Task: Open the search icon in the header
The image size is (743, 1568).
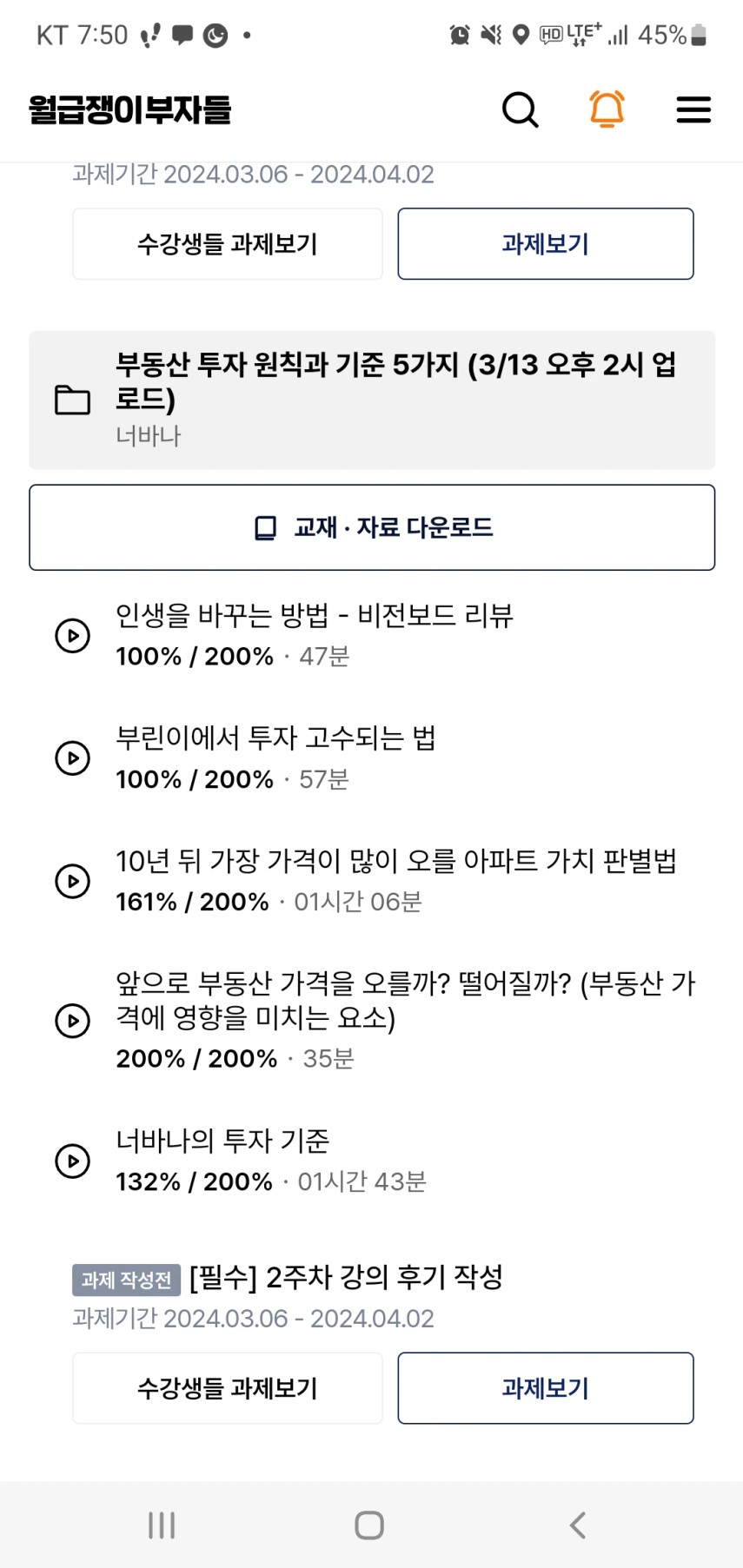Action: (520, 109)
